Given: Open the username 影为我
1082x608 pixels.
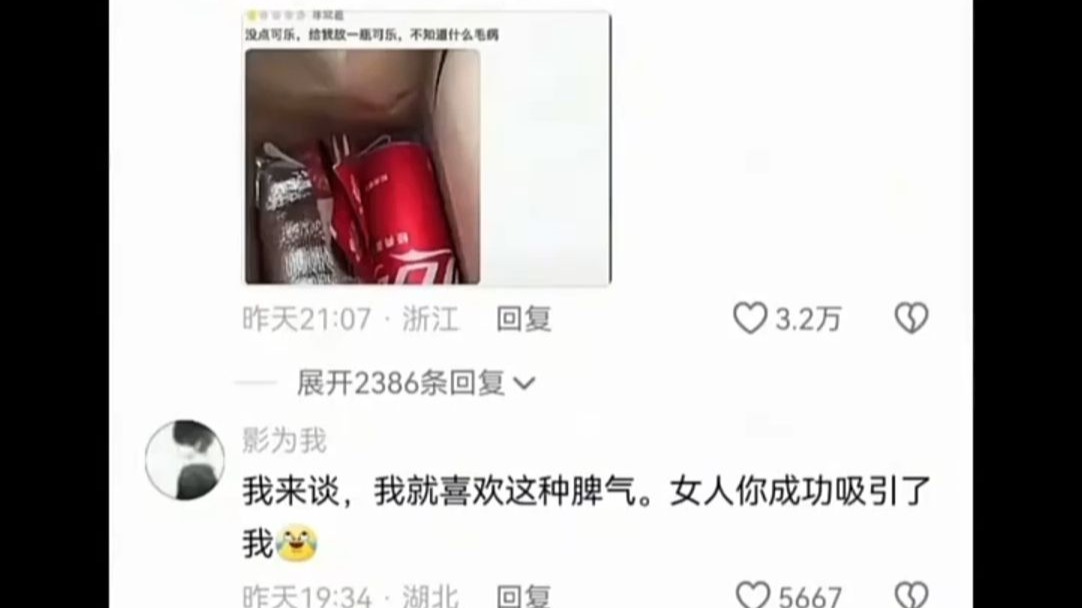Looking at the screenshot, I should pyautogui.click(x=284, y=440).
